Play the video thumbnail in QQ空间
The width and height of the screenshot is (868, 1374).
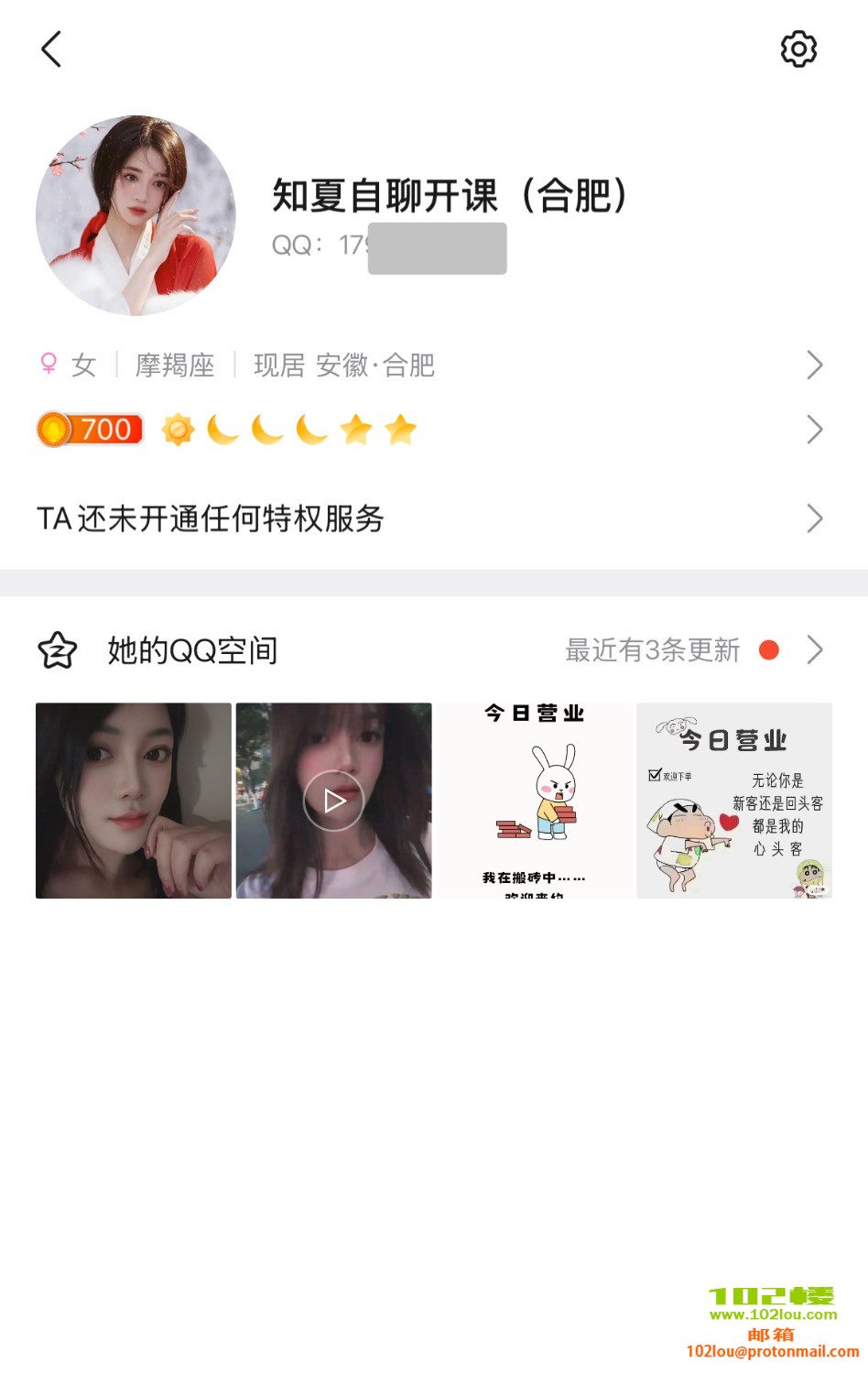tap(333, 801)
